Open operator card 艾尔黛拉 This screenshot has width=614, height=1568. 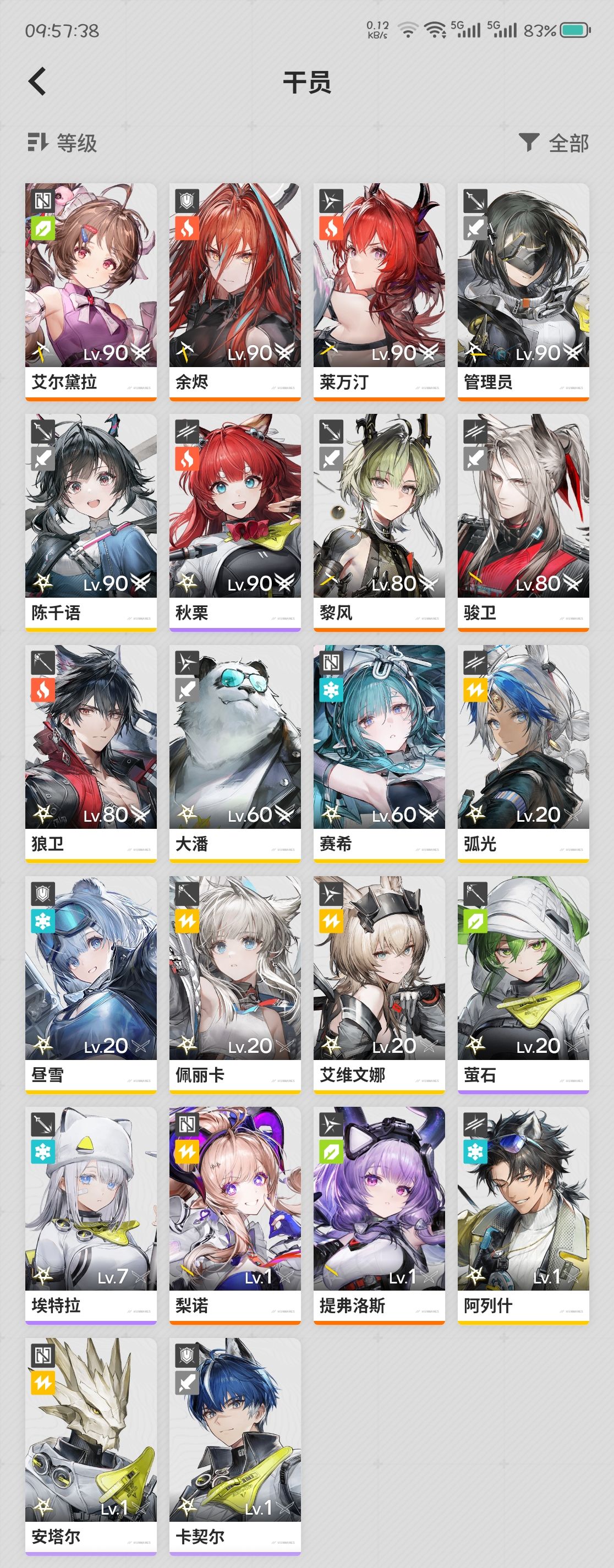pyautogui.click(x=91, y=292)
